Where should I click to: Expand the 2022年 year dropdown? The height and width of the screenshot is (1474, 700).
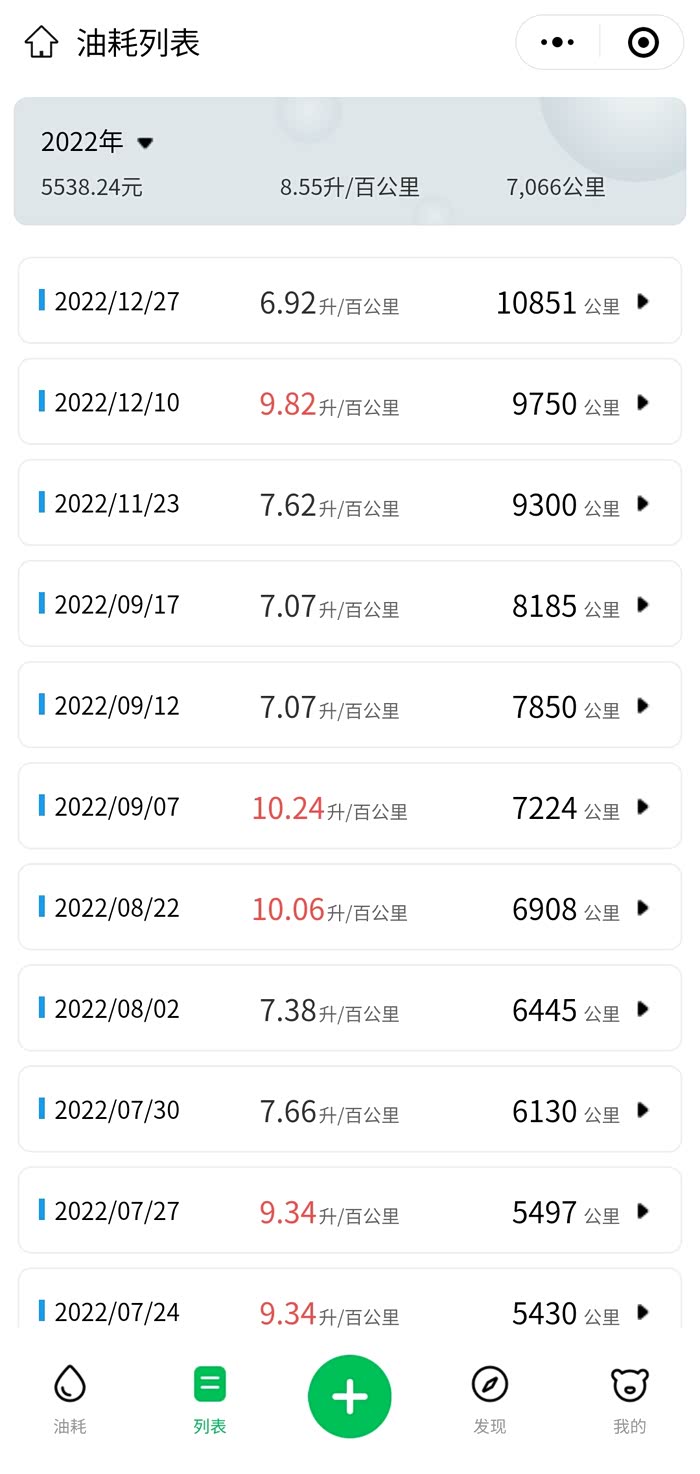coord(96,142)
